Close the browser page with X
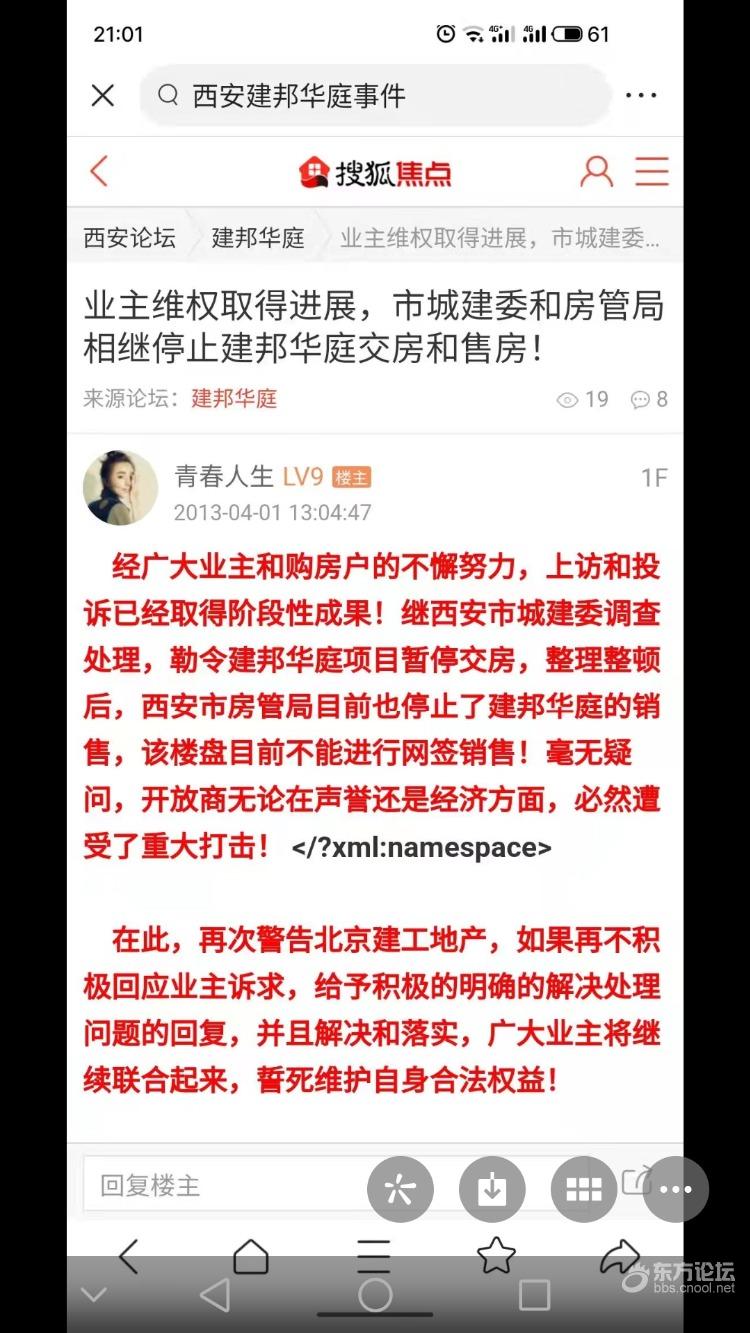The width and height of the screenshot is (750, 1333). tap(103, 95)
